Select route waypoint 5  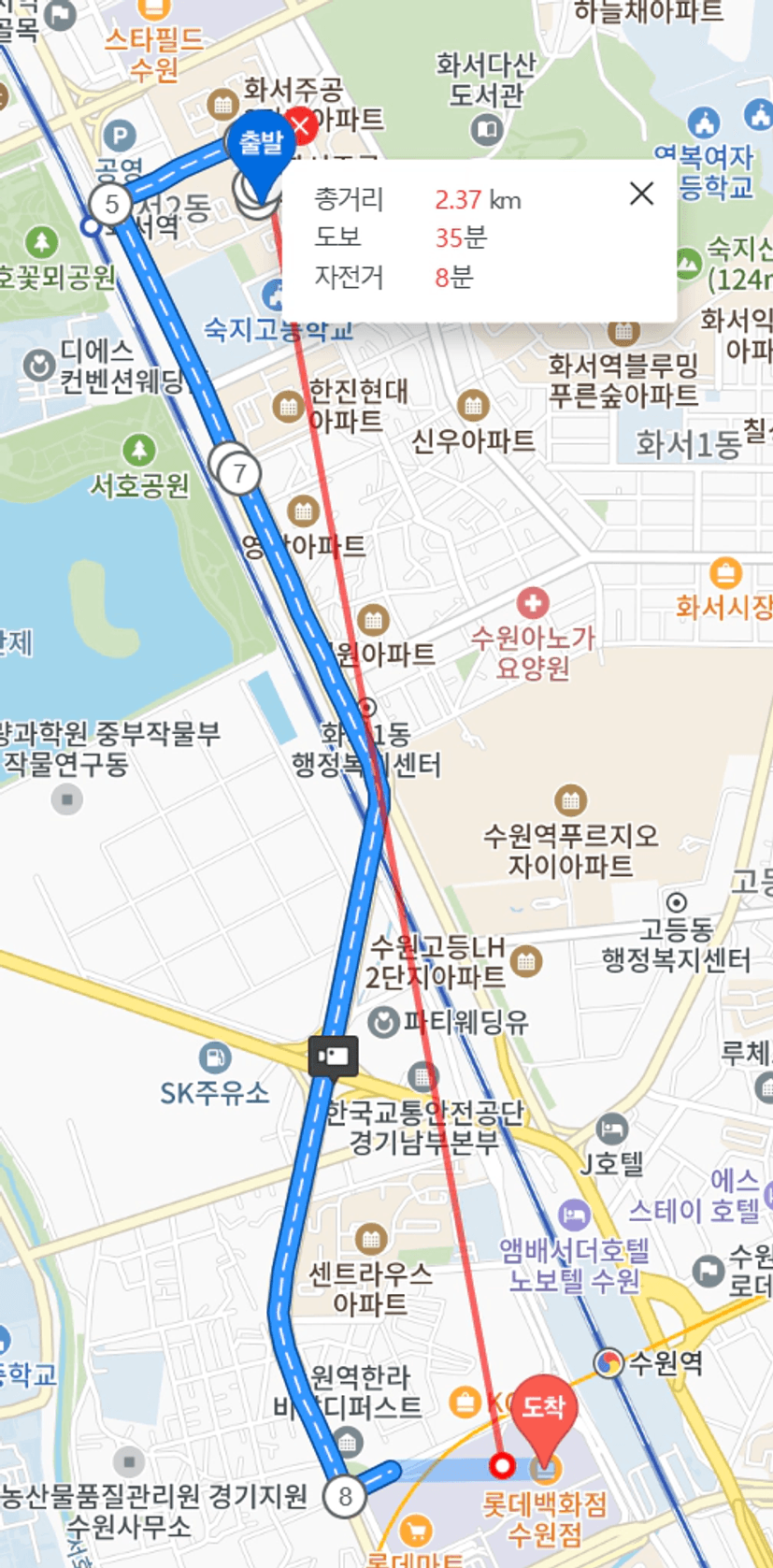point(111,204)
